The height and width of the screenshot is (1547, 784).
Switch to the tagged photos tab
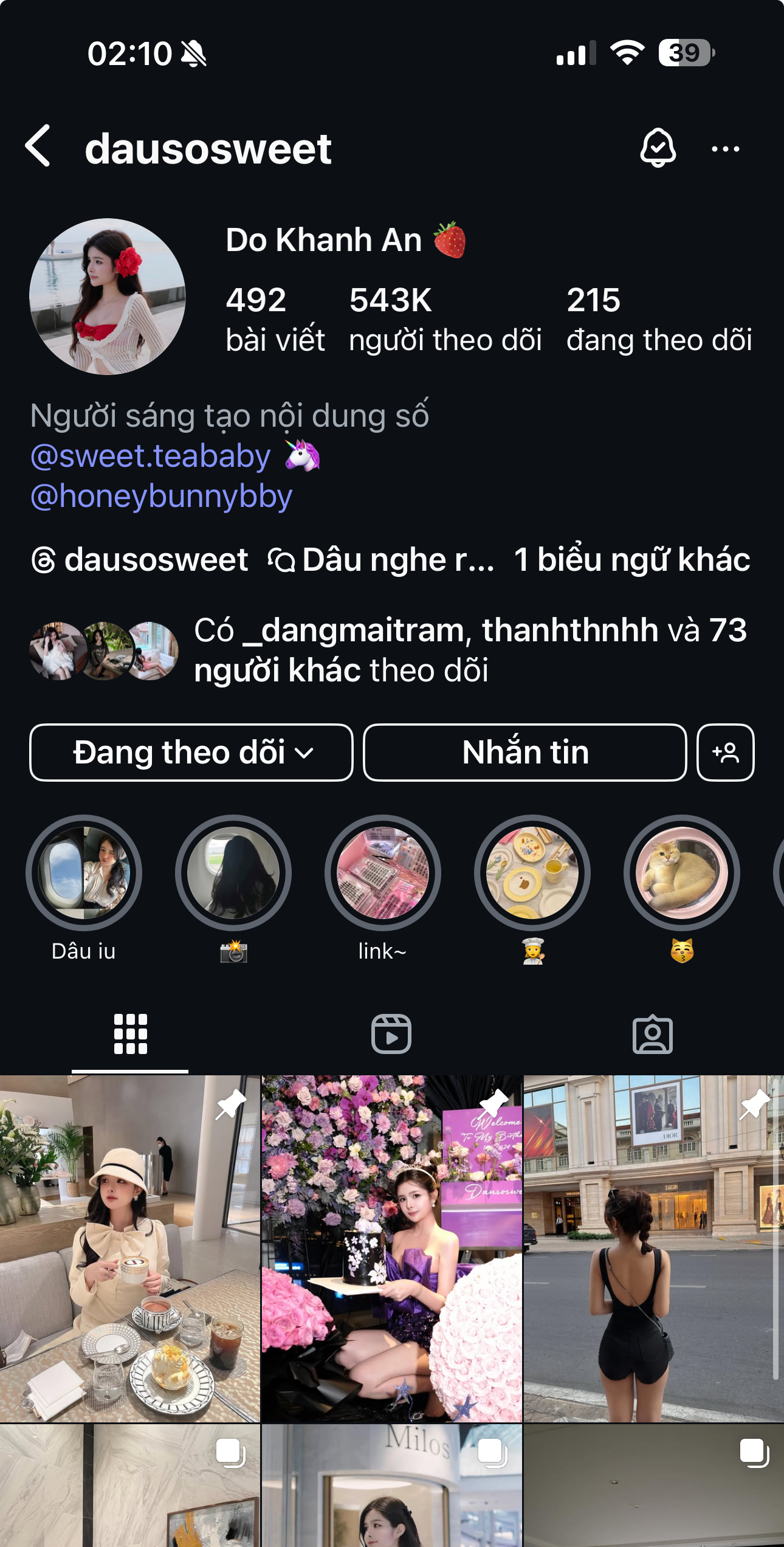point(653,1033)
